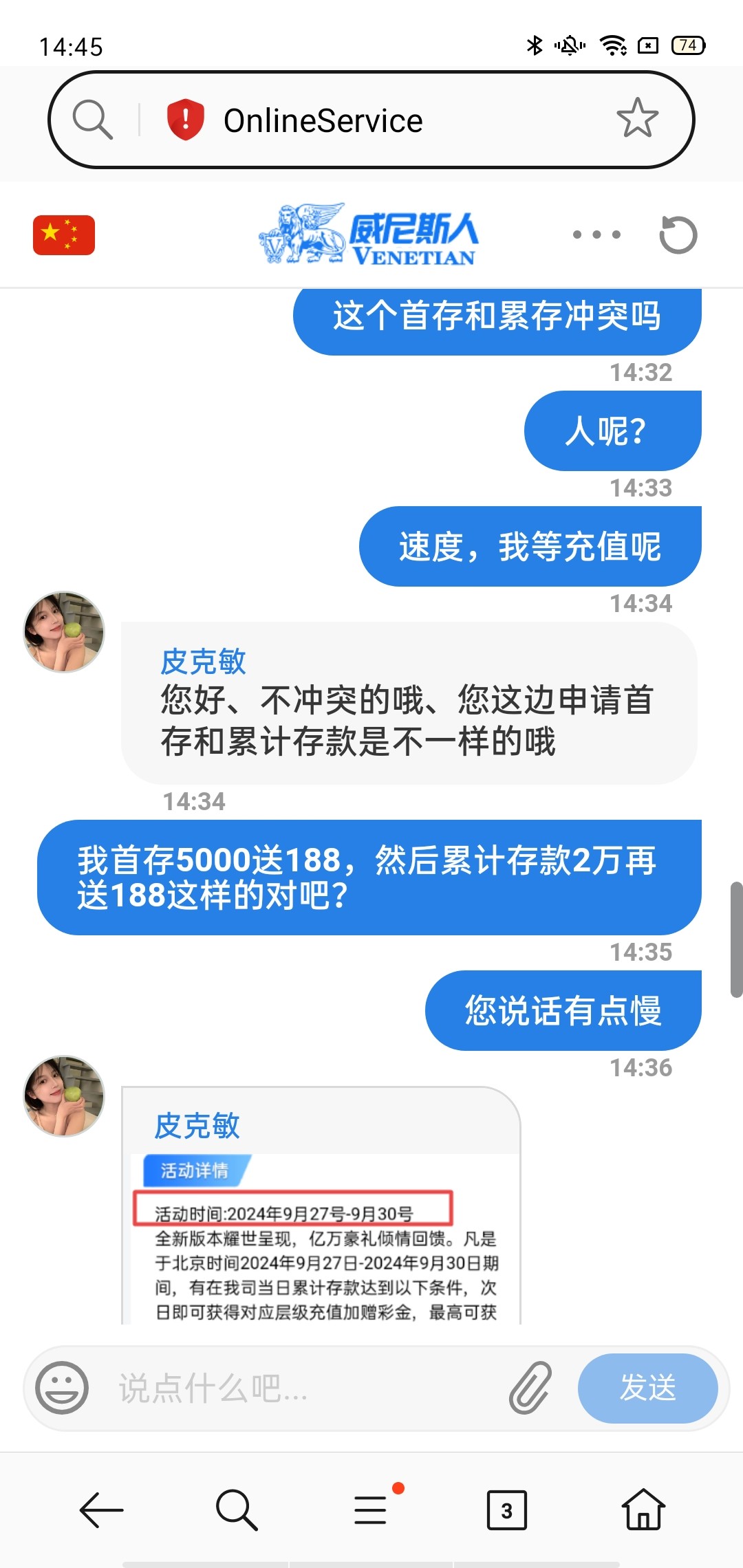Go to the browser home page

point(643,1510)
